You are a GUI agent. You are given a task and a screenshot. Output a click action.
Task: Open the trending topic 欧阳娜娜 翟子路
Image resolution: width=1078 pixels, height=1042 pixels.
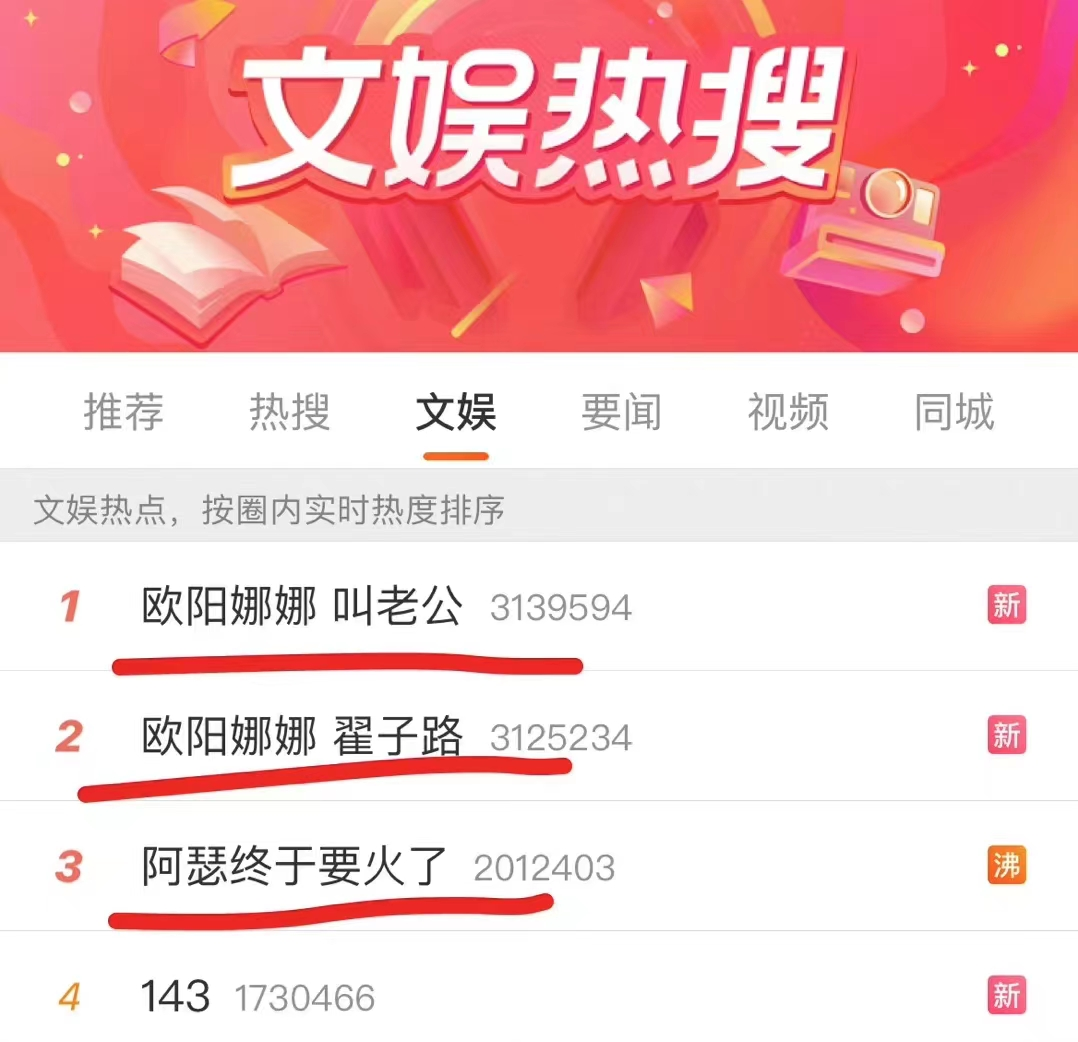302,737
